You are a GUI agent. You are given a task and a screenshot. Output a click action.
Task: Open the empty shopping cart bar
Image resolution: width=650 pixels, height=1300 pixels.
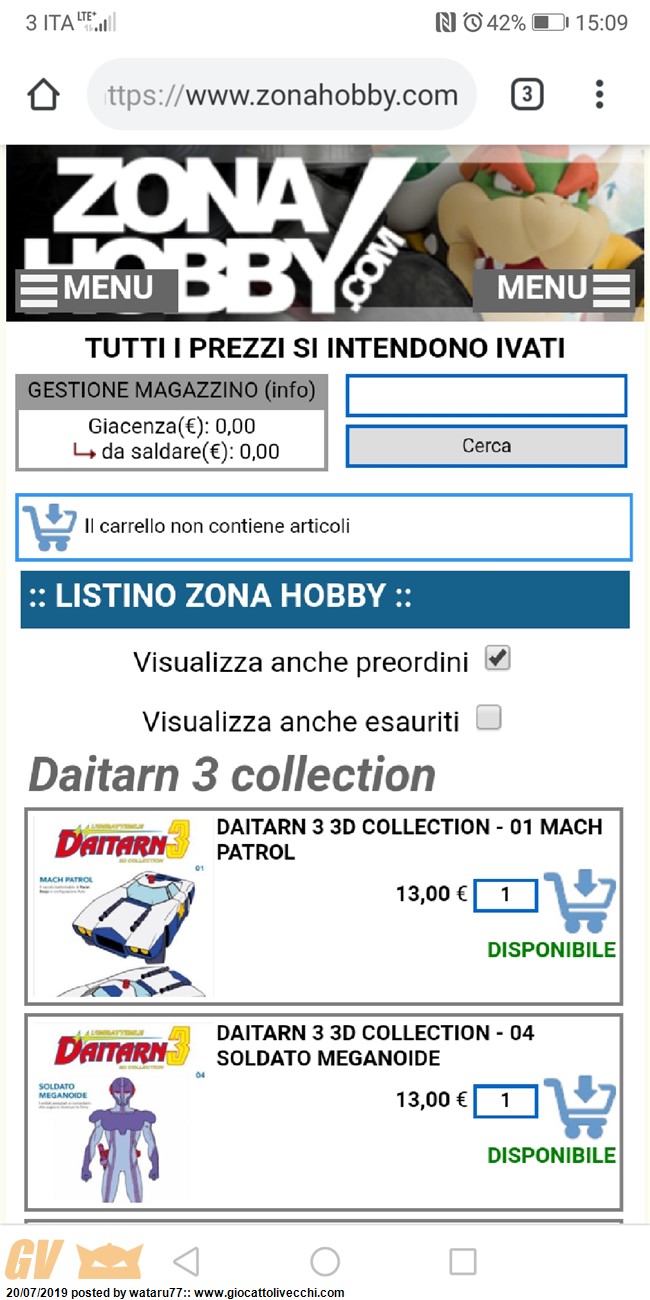[x=324, y=527]
